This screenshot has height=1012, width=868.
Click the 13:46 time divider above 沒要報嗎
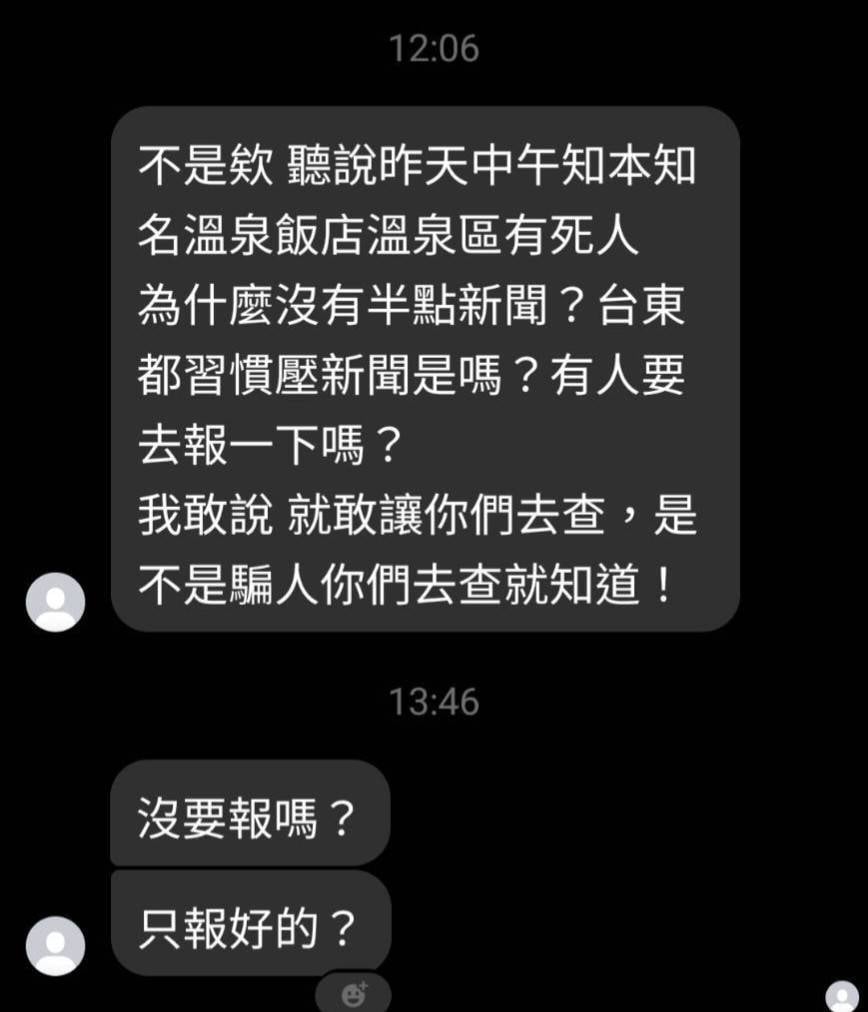434,703
